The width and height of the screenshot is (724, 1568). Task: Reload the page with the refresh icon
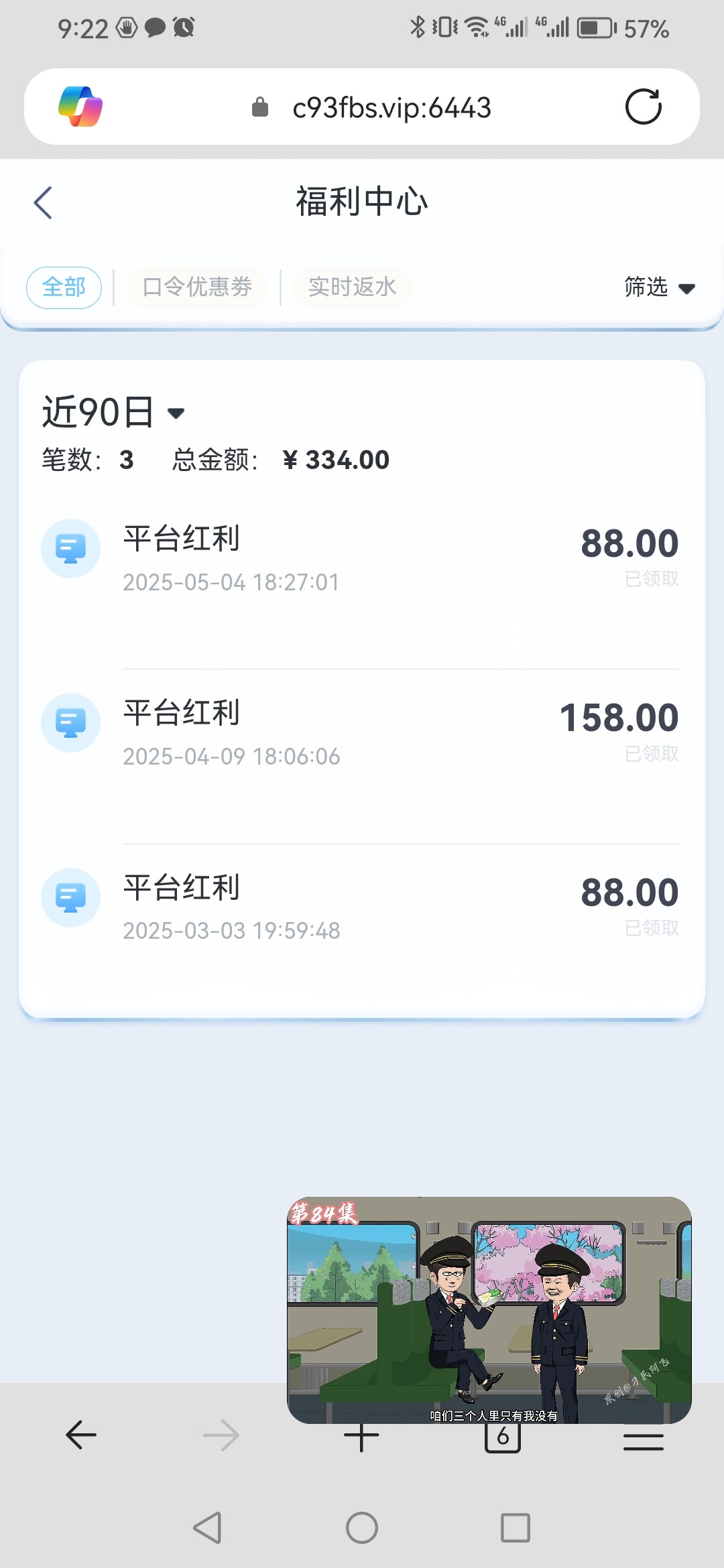coord(643,106)
